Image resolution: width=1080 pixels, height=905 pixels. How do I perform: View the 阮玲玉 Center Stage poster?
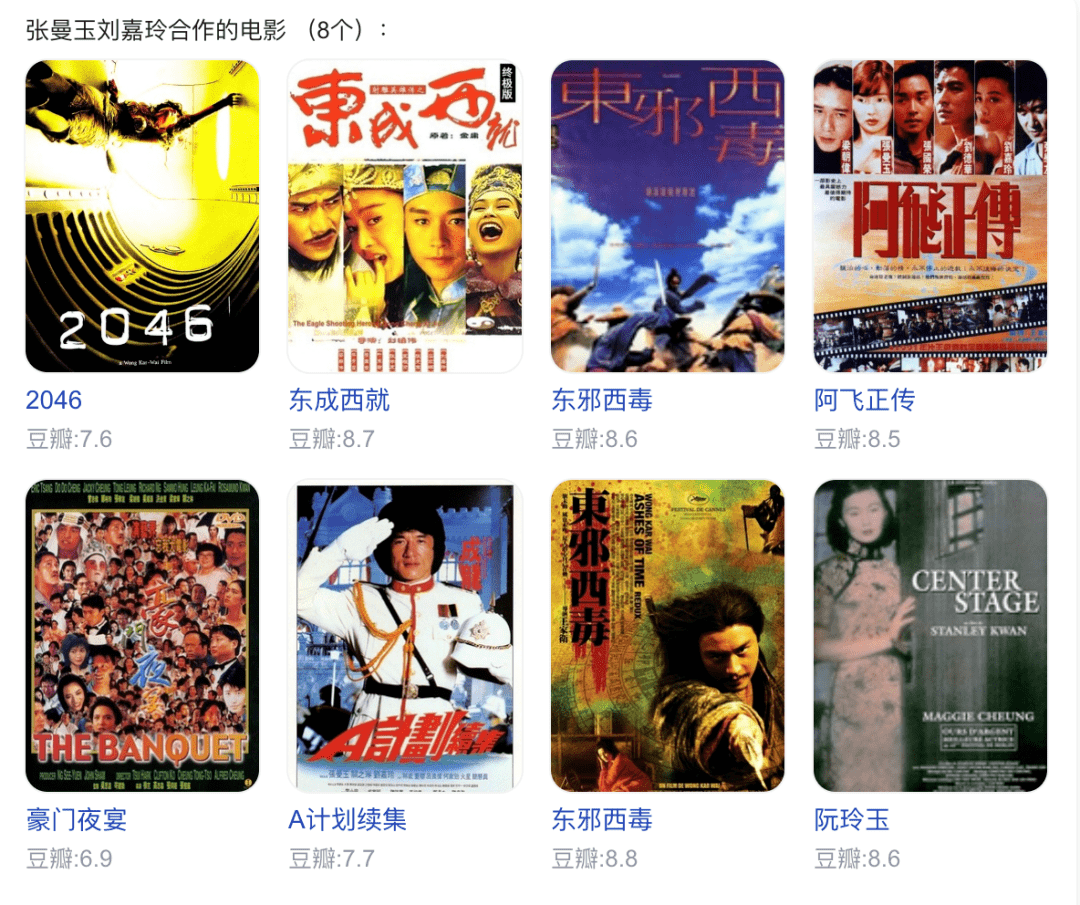930,636
